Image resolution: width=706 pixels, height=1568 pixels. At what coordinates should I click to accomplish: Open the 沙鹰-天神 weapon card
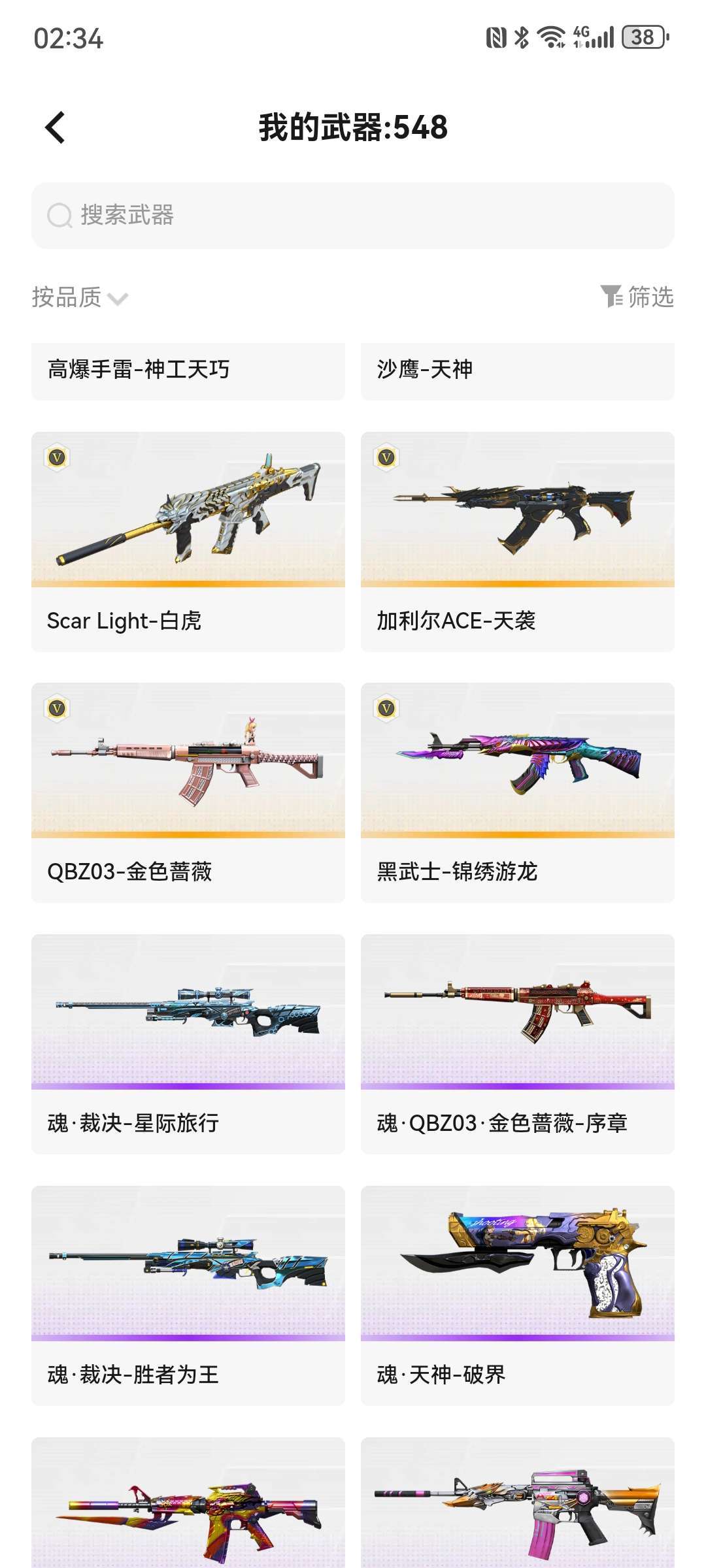point(517,370)
